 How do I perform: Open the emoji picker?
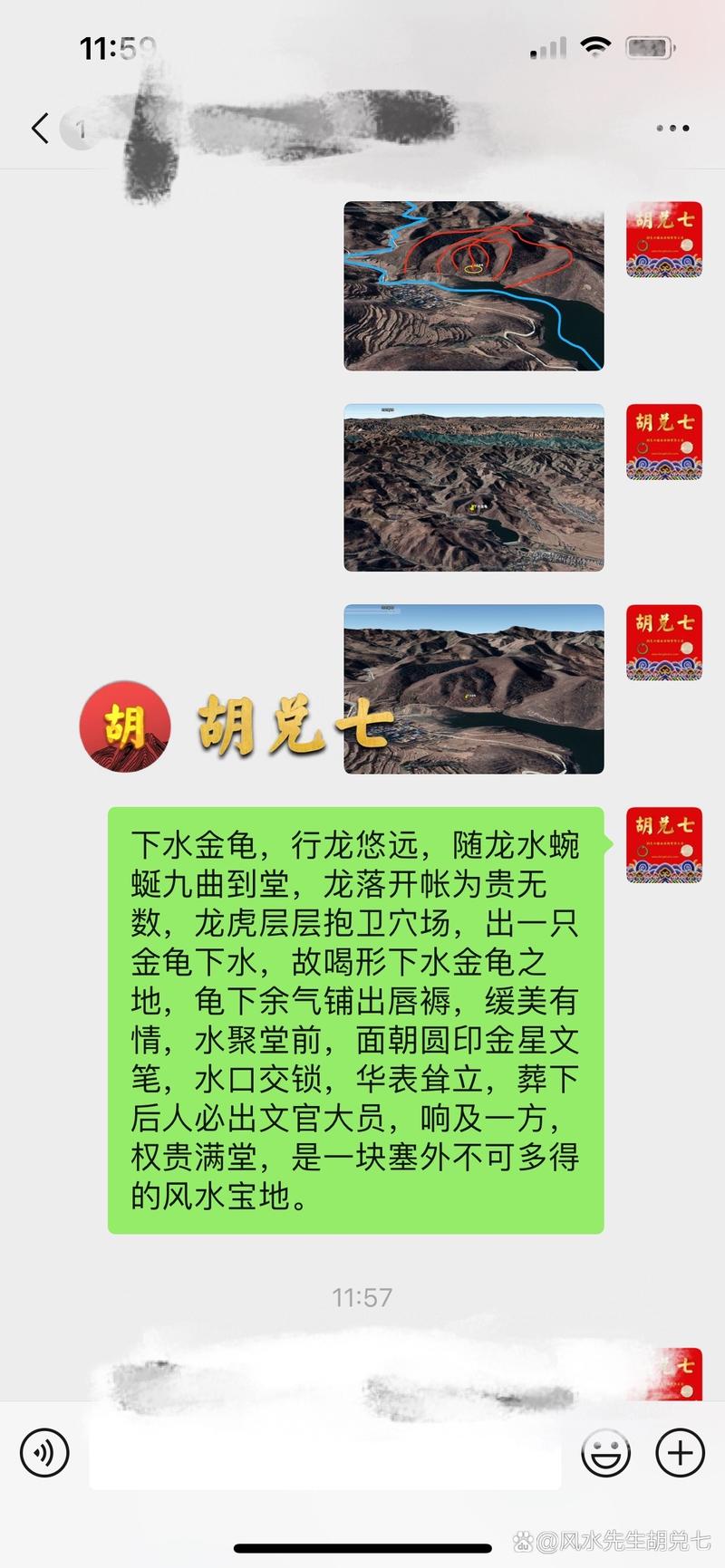(x=605, y=1453)
